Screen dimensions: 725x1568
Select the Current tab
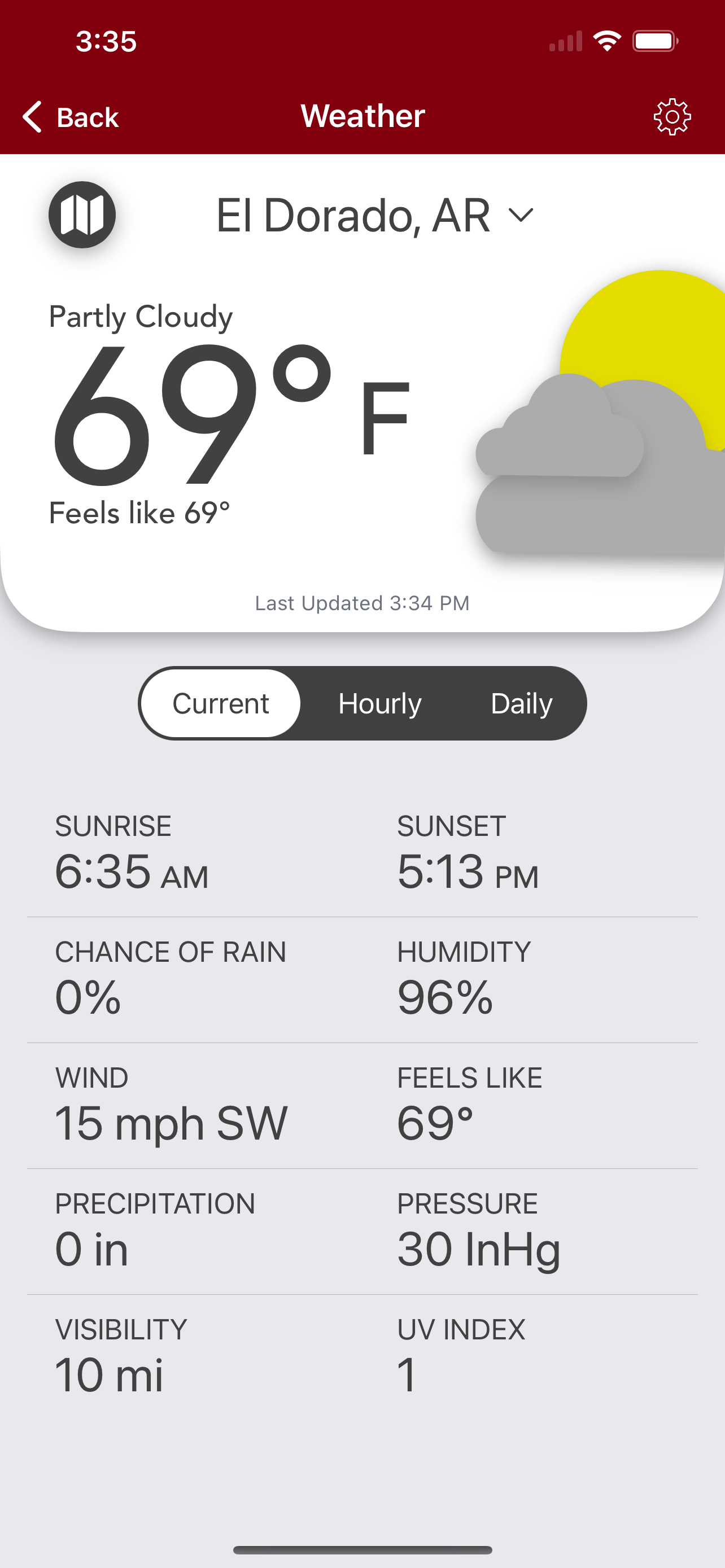[x=220, y=704]
